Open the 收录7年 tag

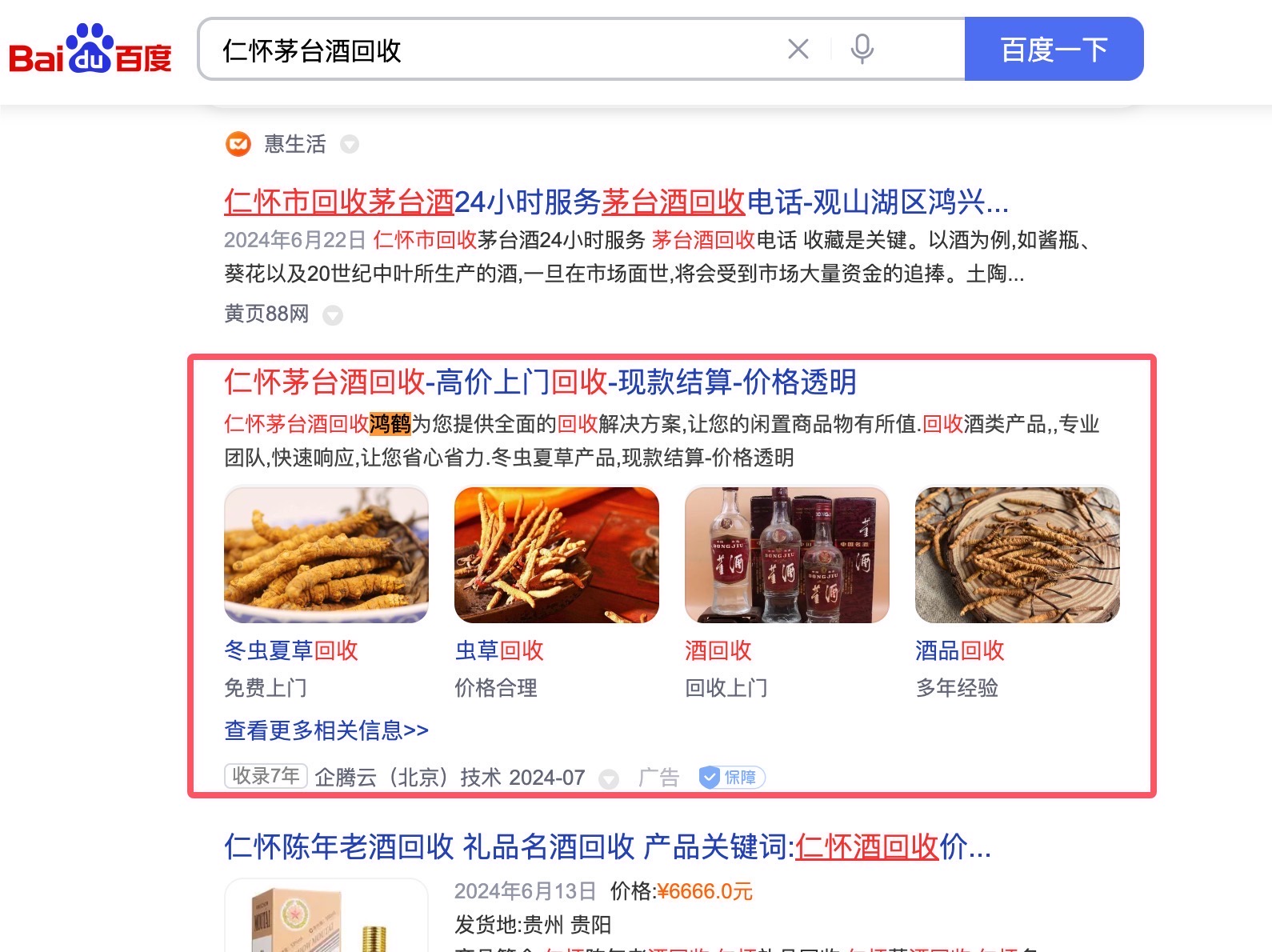click(x=266, y=776)
